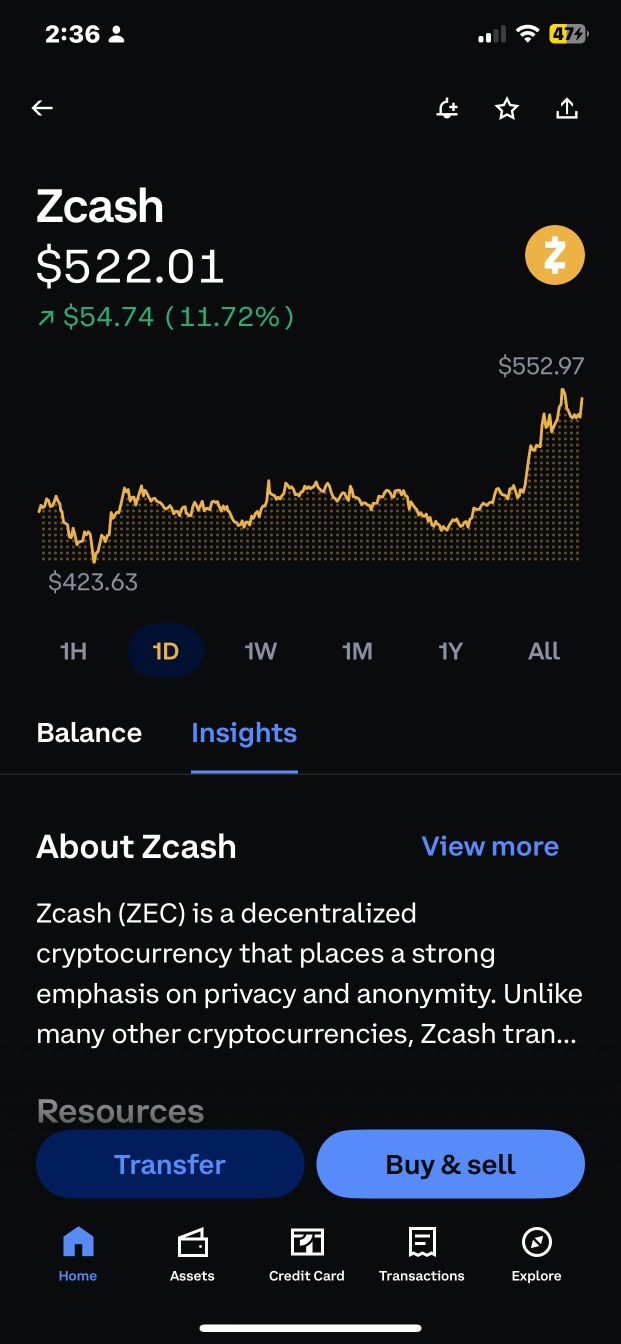Open the Insights tab
621x1344 pixels.
244,733
